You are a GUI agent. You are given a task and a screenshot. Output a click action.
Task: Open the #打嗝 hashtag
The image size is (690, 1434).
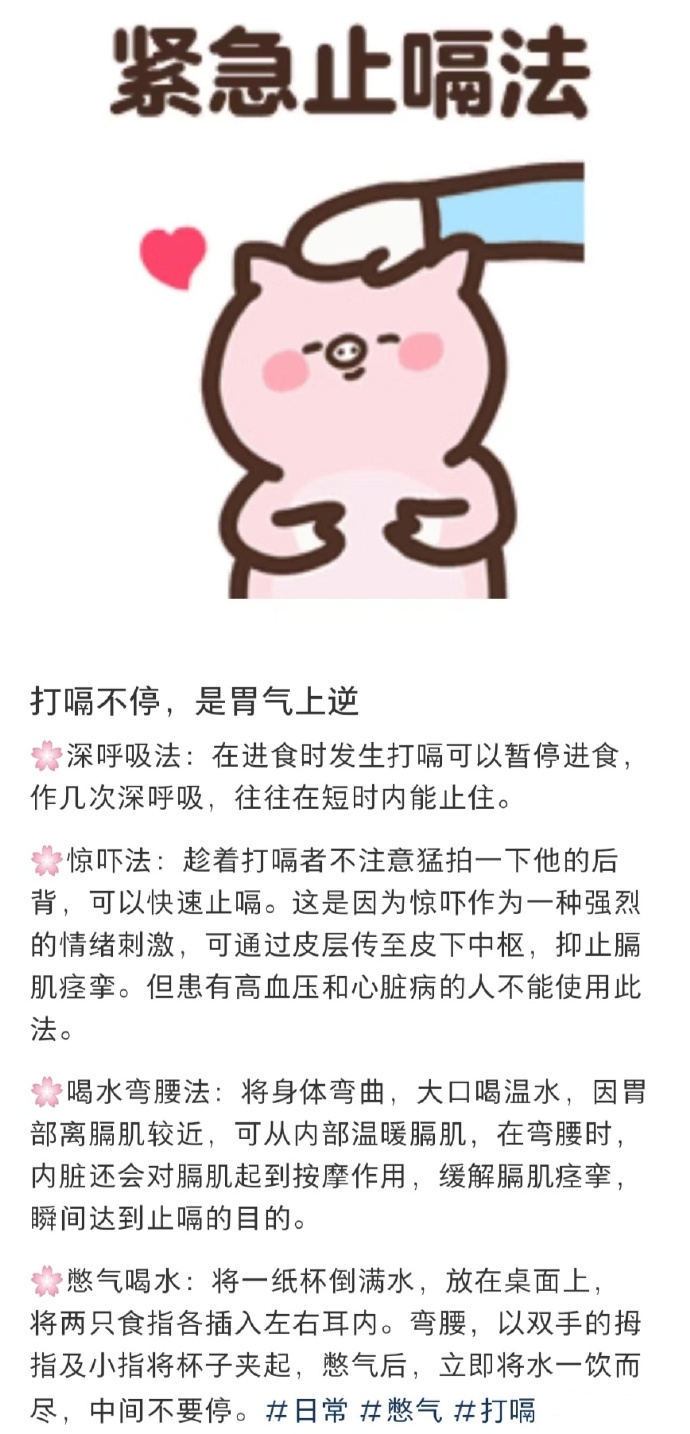coord(494,1411)
